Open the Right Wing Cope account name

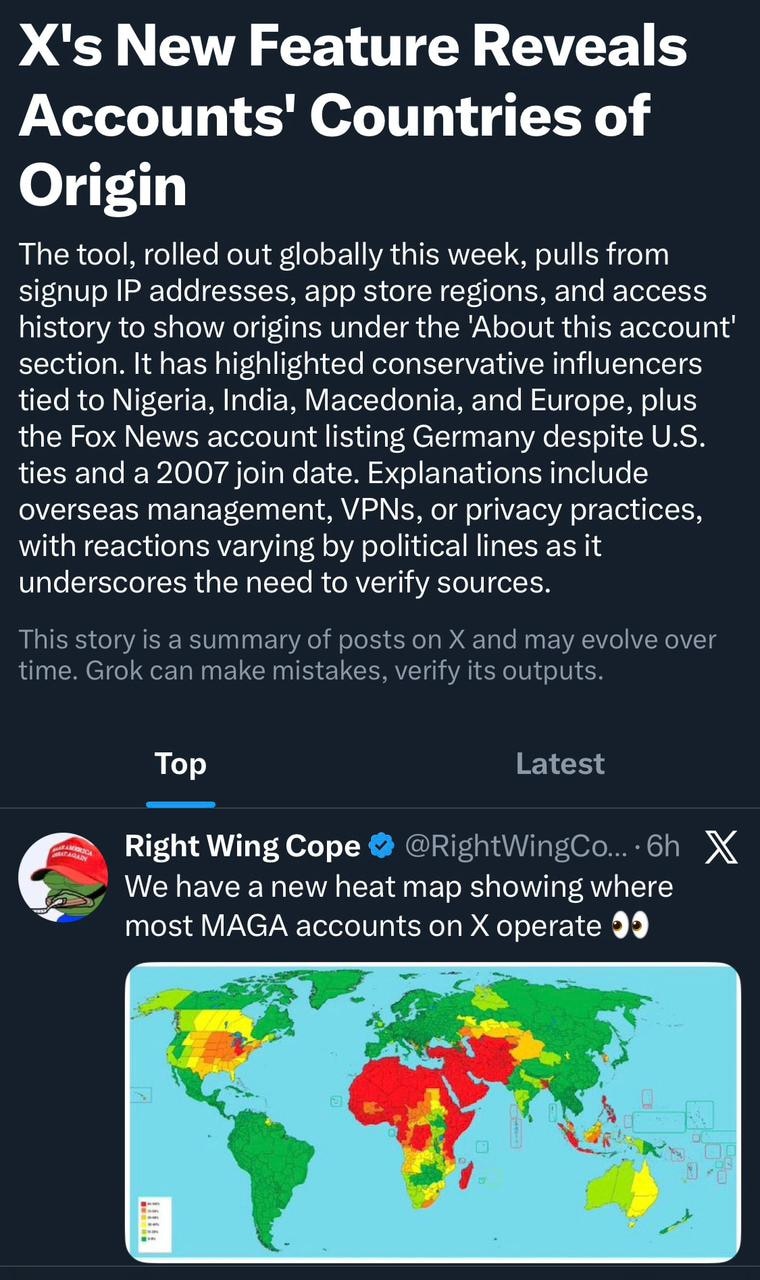(242, 847)
